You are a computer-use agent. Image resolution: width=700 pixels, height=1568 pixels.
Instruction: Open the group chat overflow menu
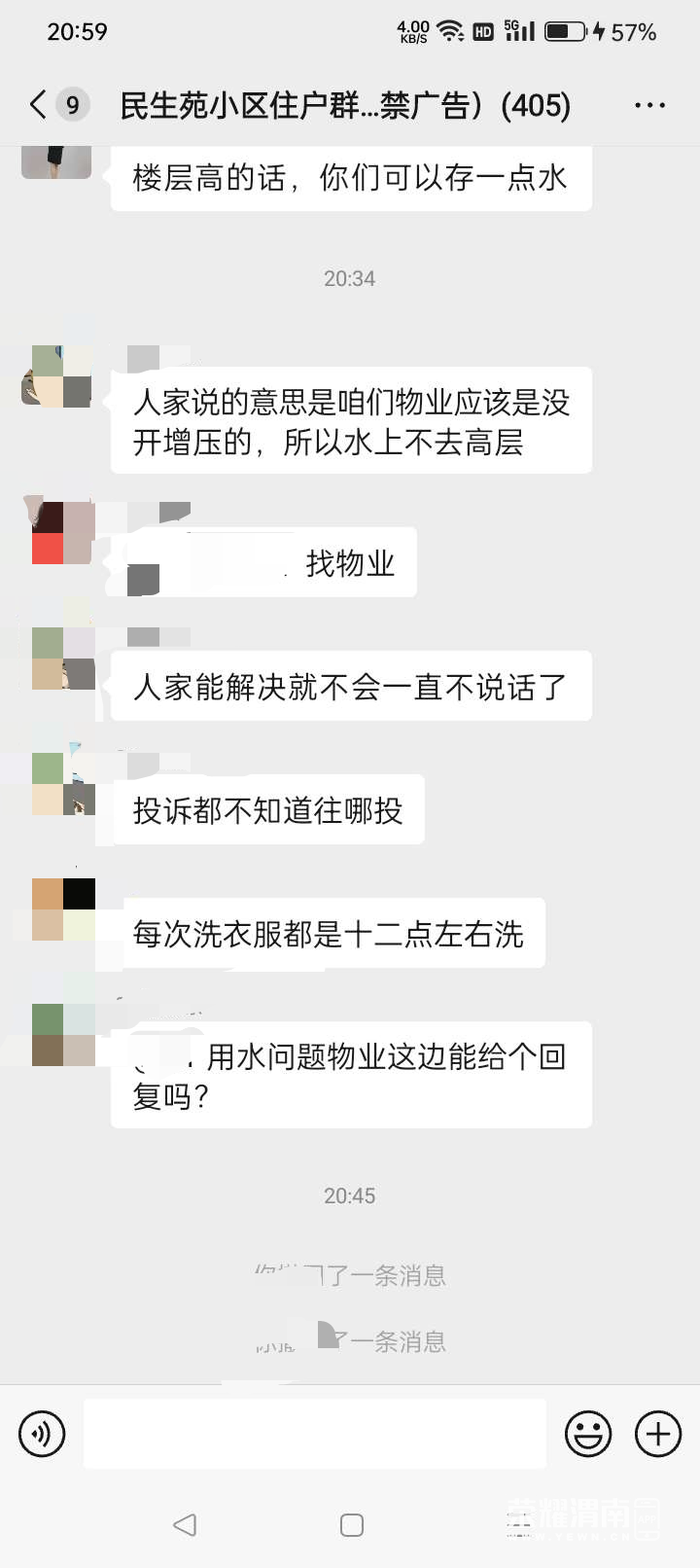point(648,105)
